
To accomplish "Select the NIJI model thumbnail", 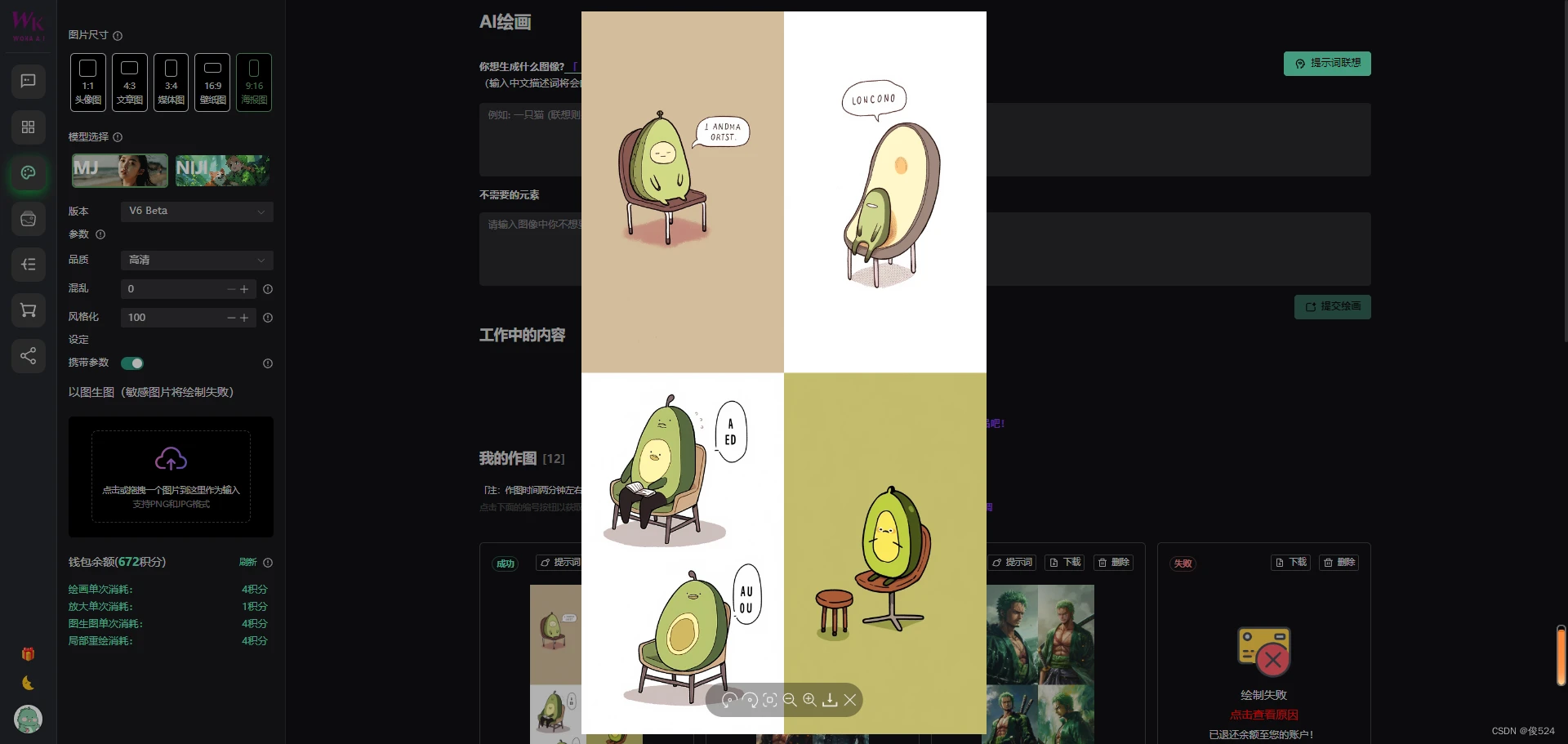I will 222,170.
